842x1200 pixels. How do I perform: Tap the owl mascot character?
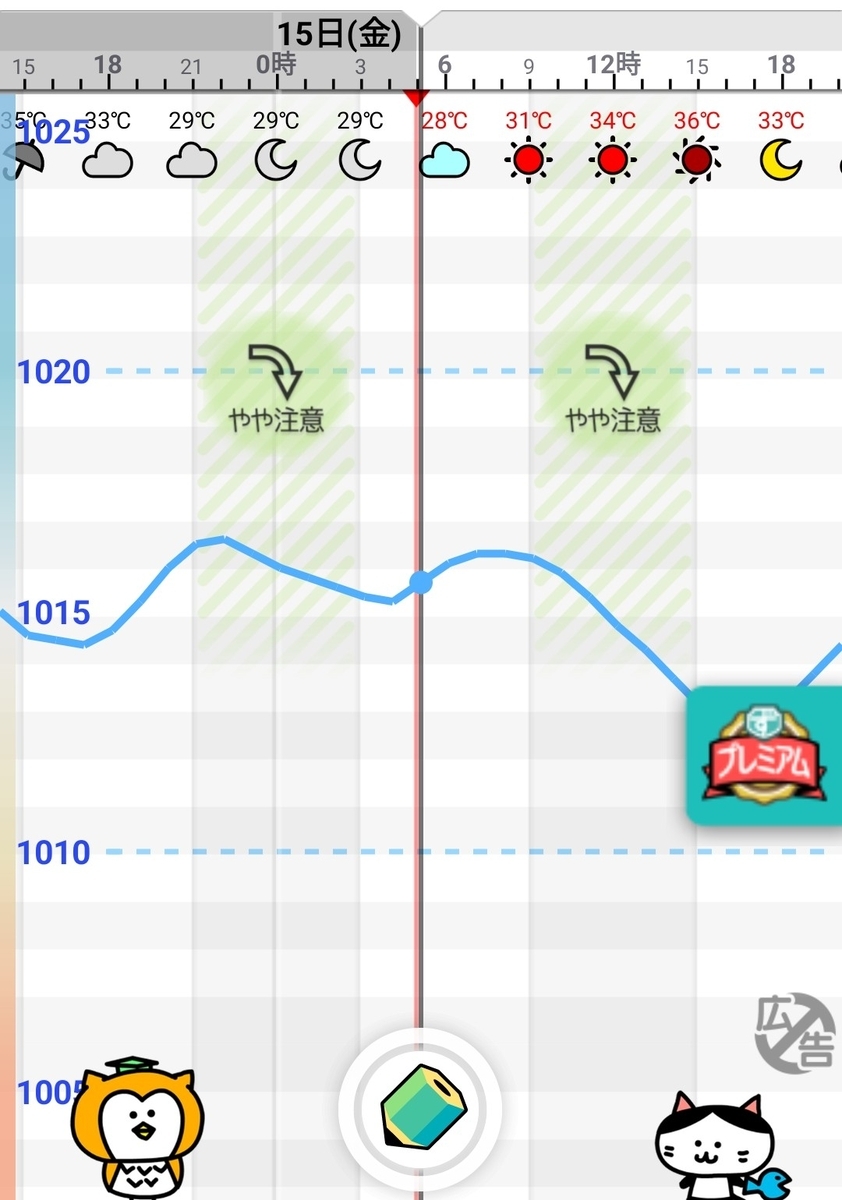point(138,1130)
